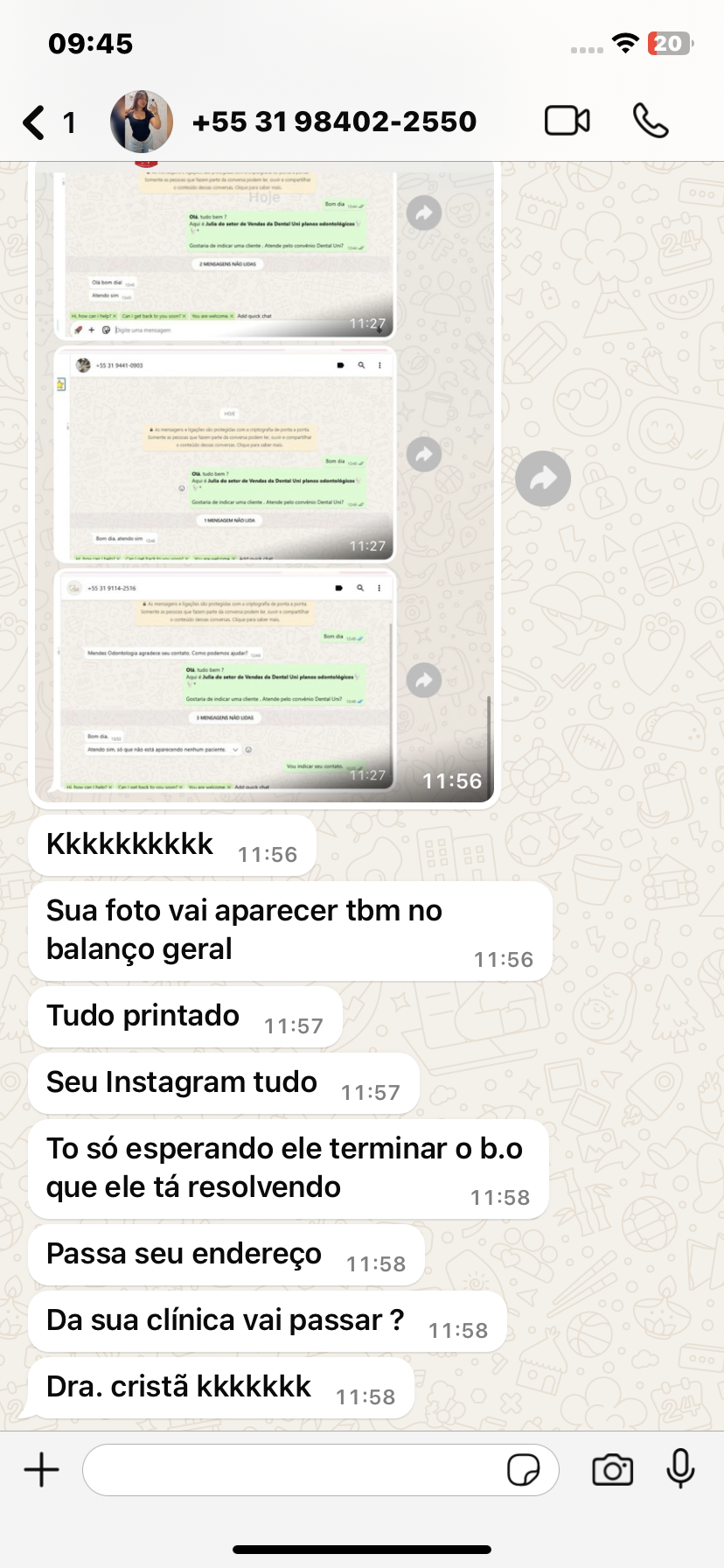The height and width of the screenshot is (1568, 724).
Task: Open the contact's profile photo
Action: 141,122
